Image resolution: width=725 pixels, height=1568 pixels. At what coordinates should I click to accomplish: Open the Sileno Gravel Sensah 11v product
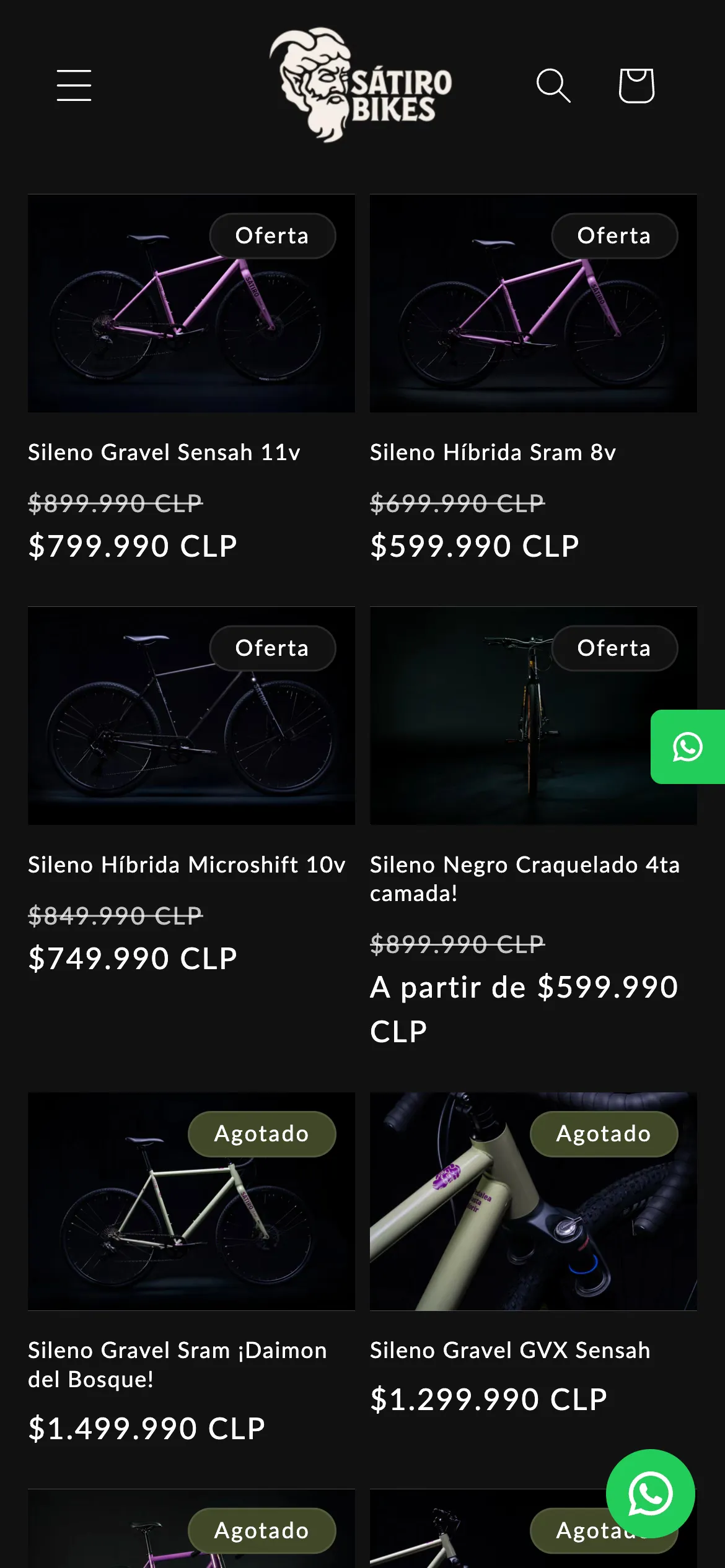pos(164,451)
